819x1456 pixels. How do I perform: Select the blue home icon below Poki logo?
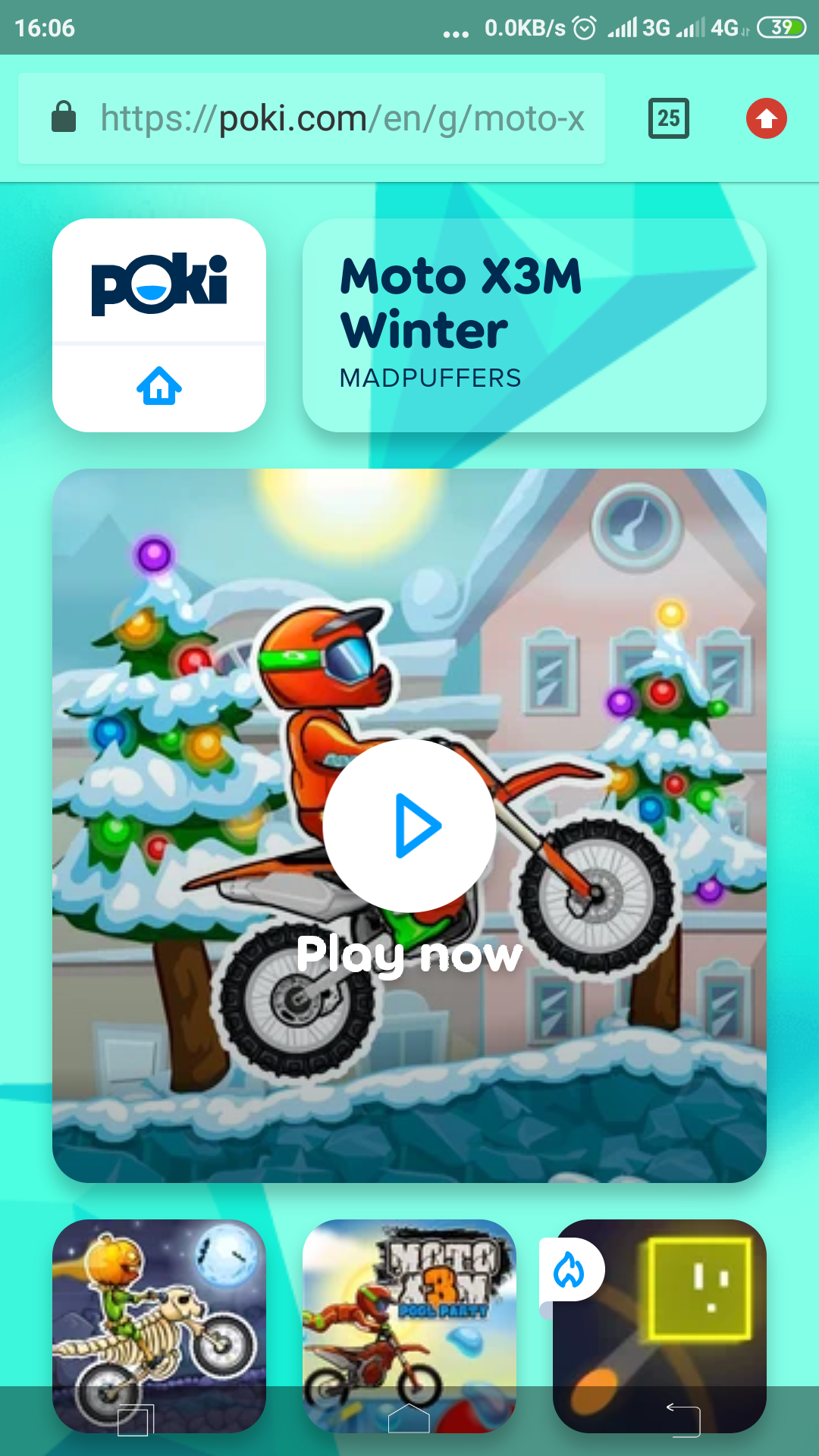click(x=158, y=388)
